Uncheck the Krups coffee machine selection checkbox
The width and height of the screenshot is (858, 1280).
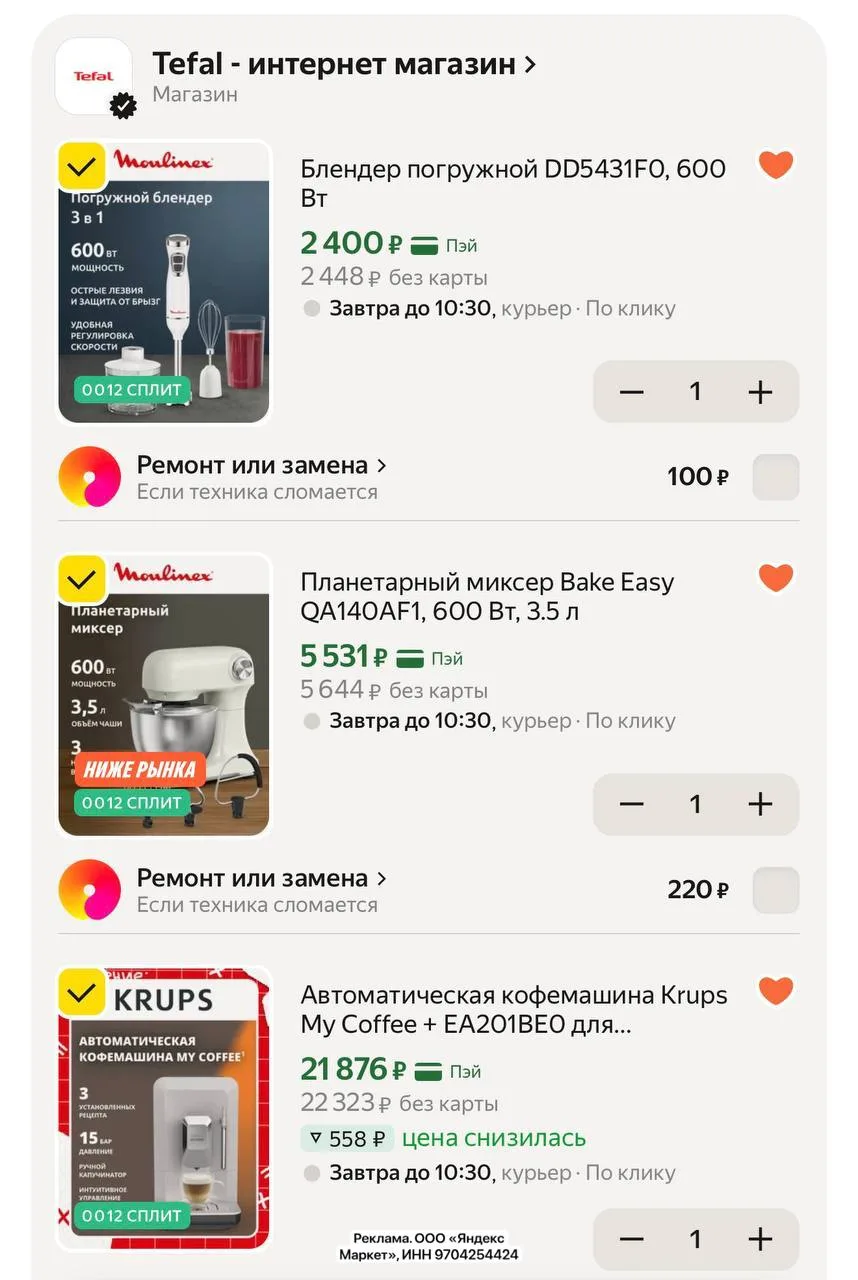pyautogui.click(x=82, y=992)
